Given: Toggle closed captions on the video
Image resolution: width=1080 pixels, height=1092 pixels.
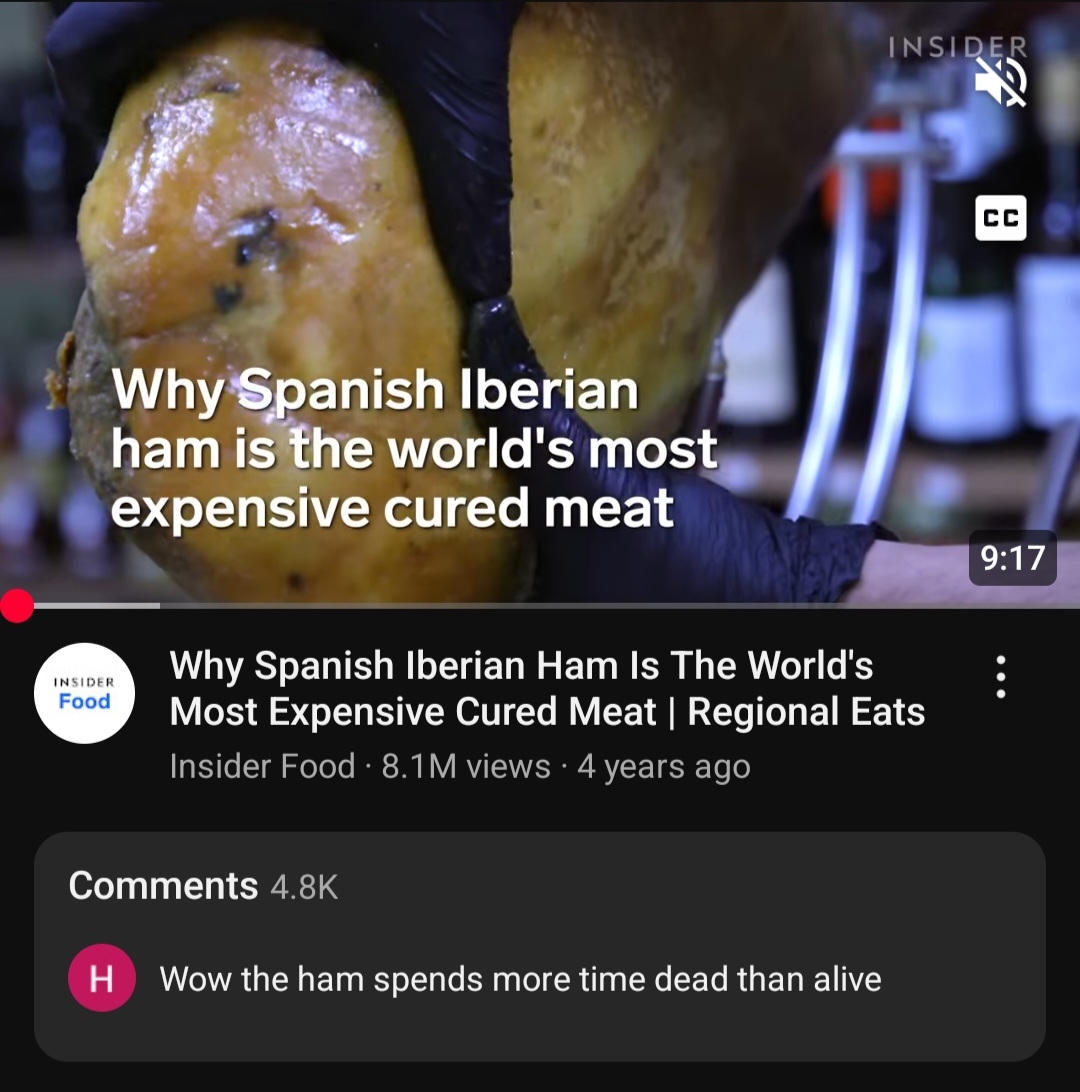Looking at the screenshot, I should tap(1000, 219).
